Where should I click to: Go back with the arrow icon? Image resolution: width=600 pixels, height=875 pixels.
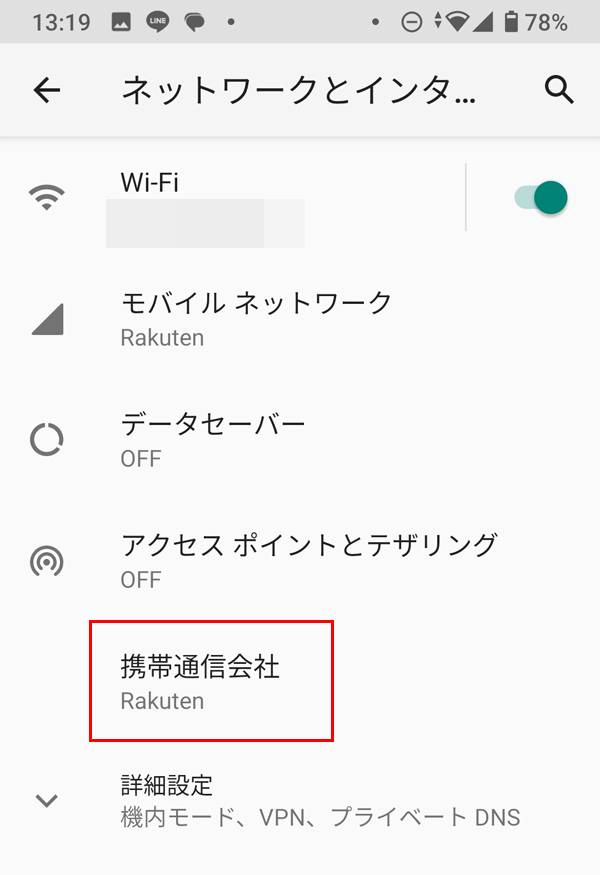(47, 90)
